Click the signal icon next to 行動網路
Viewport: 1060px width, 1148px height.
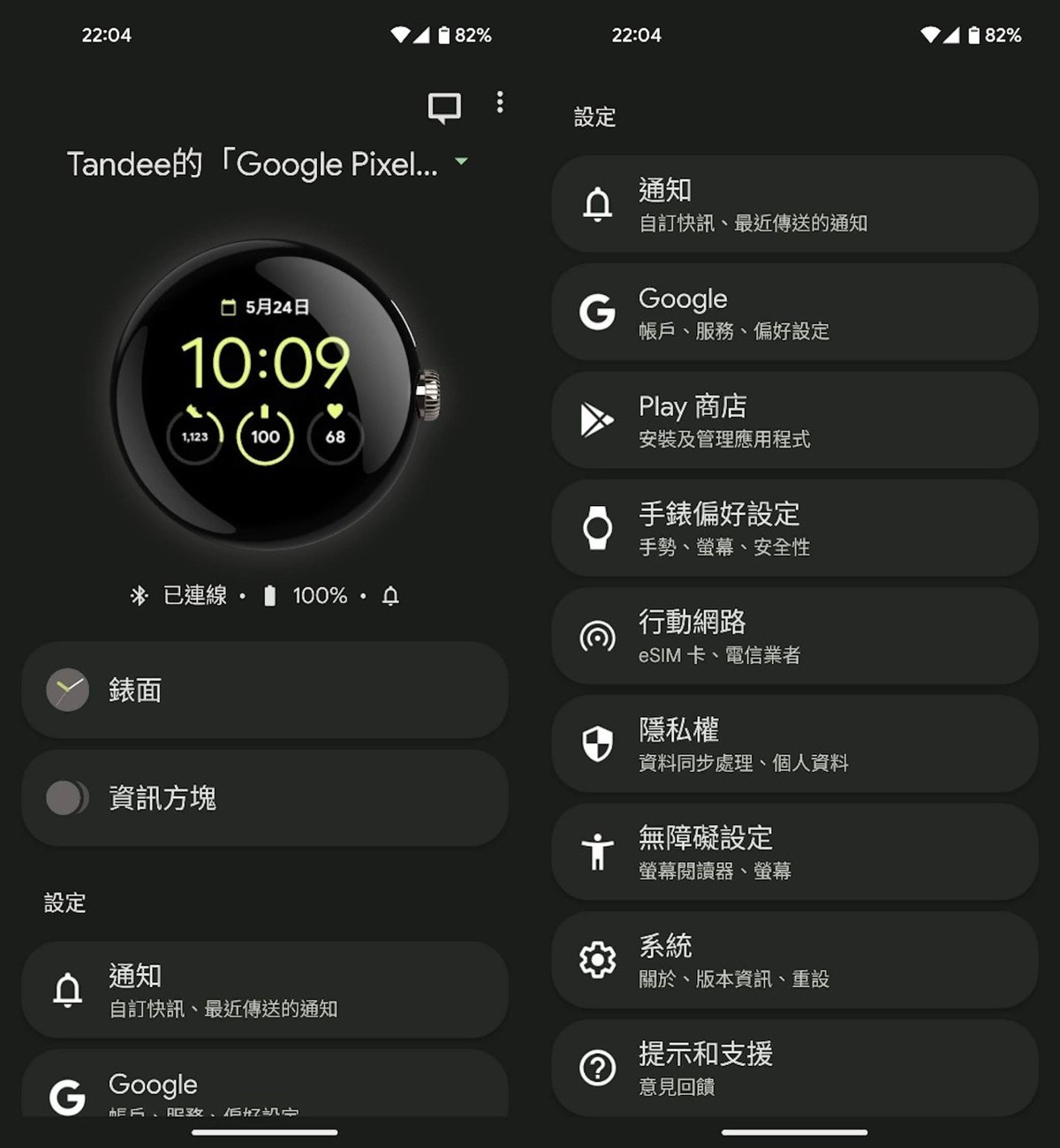tap(598, 637)
